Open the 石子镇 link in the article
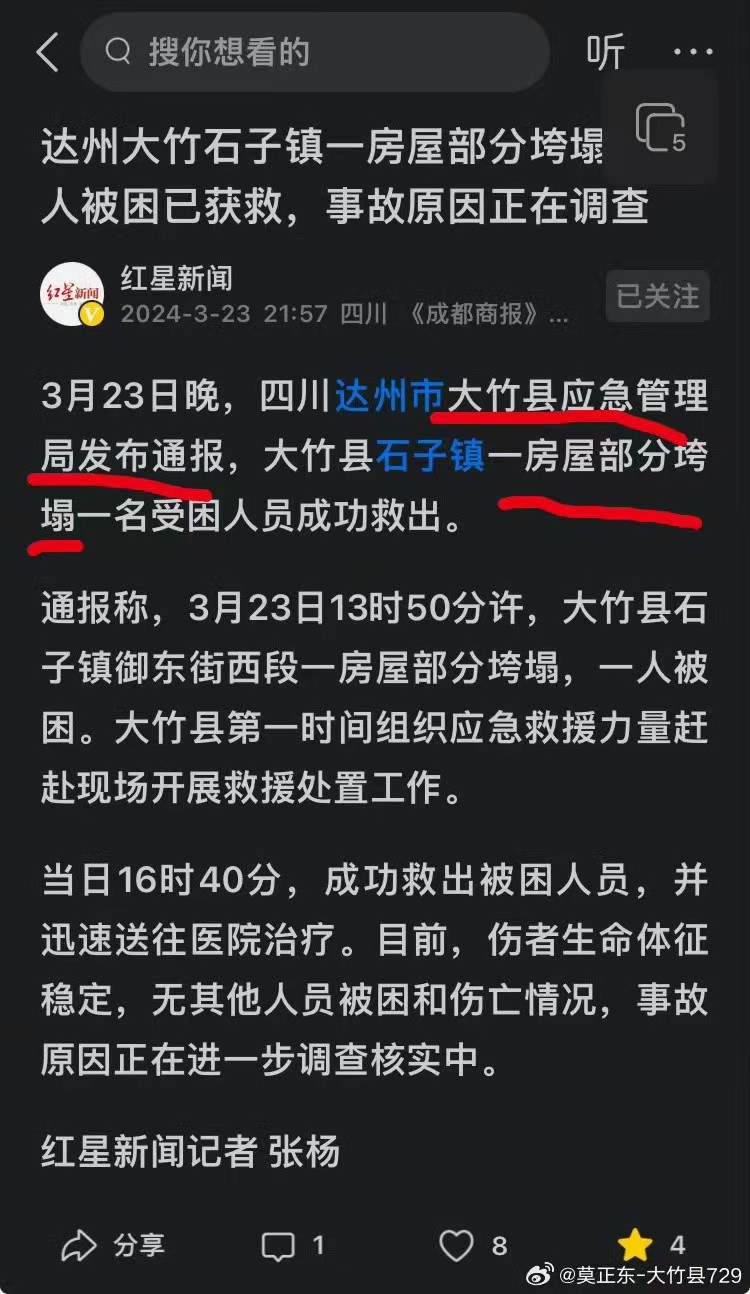750x1294 pixels. (x=430, y=458)
